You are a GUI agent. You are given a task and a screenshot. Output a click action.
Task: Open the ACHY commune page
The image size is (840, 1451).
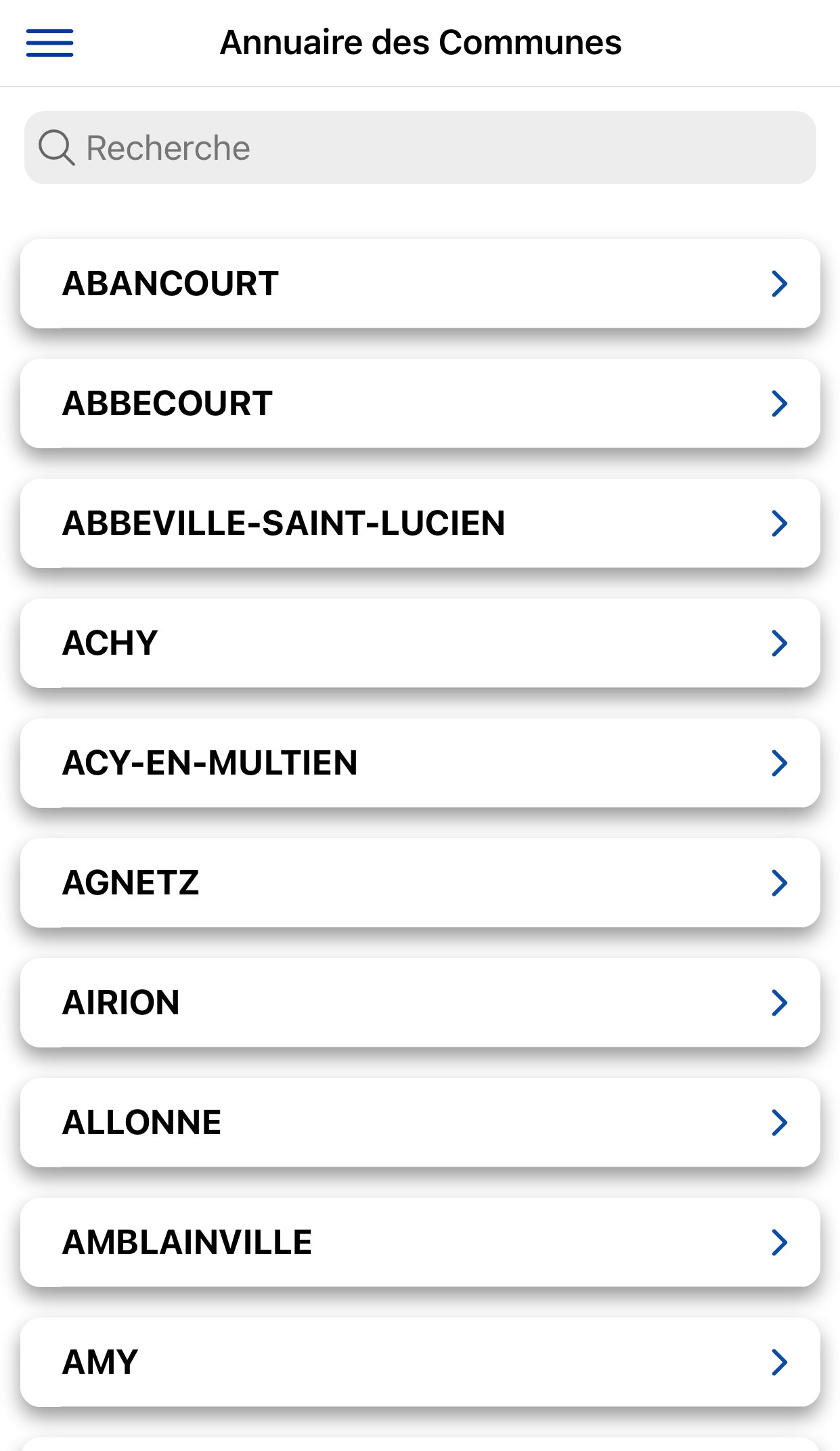tap(420, 643)
